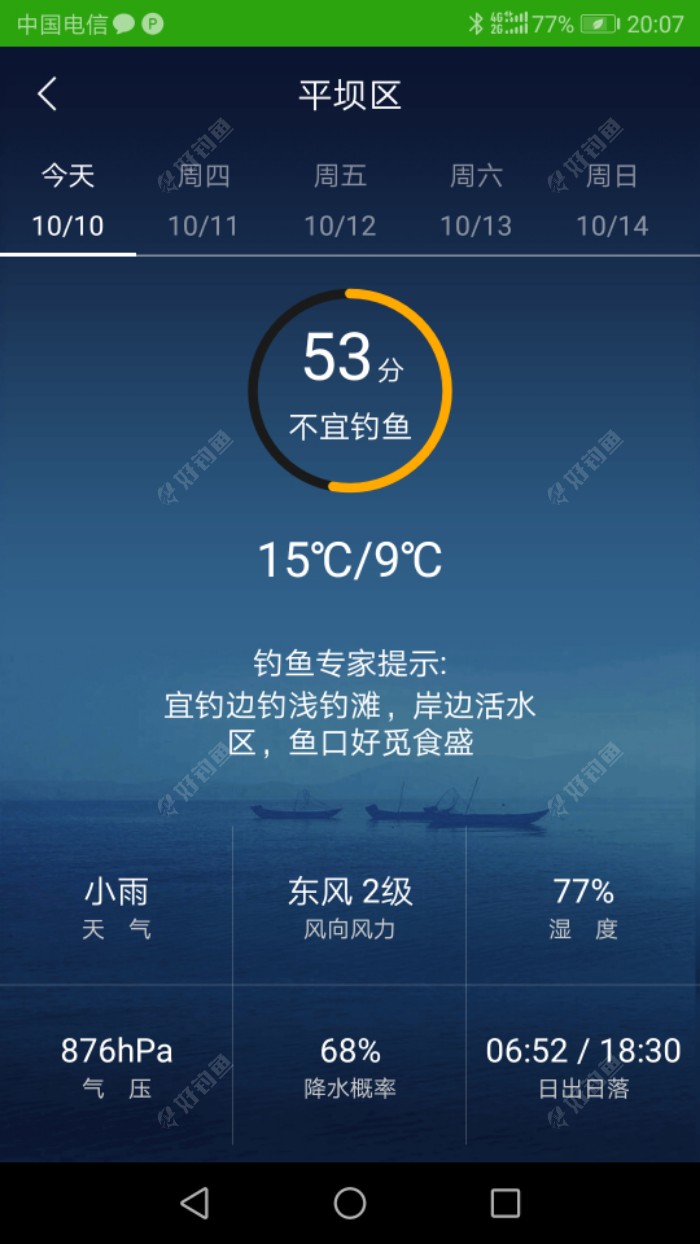Go back using the top-left arrow
Viewport: 700px width, 1244px height.
47,95
